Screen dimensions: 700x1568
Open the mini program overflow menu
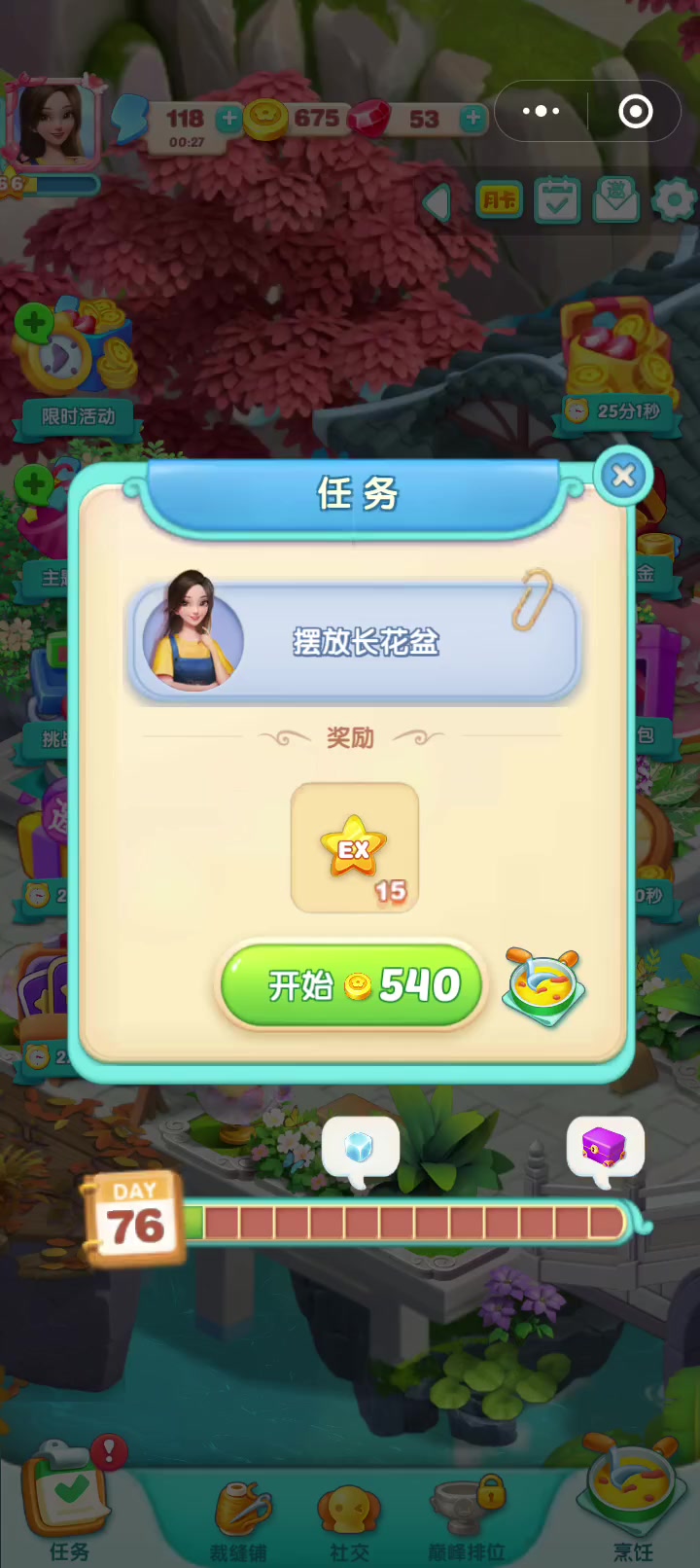pyautogui.click(x=541, y=112)
